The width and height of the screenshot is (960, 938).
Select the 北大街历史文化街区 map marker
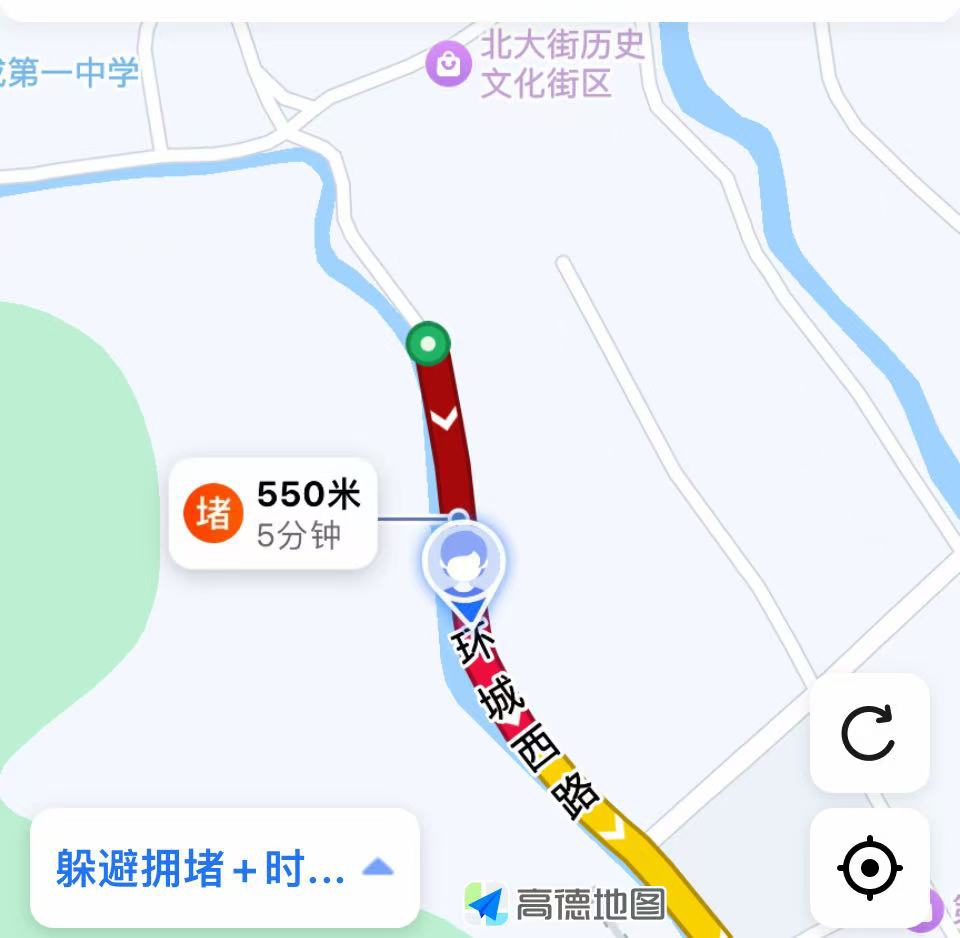coord(449,64)
